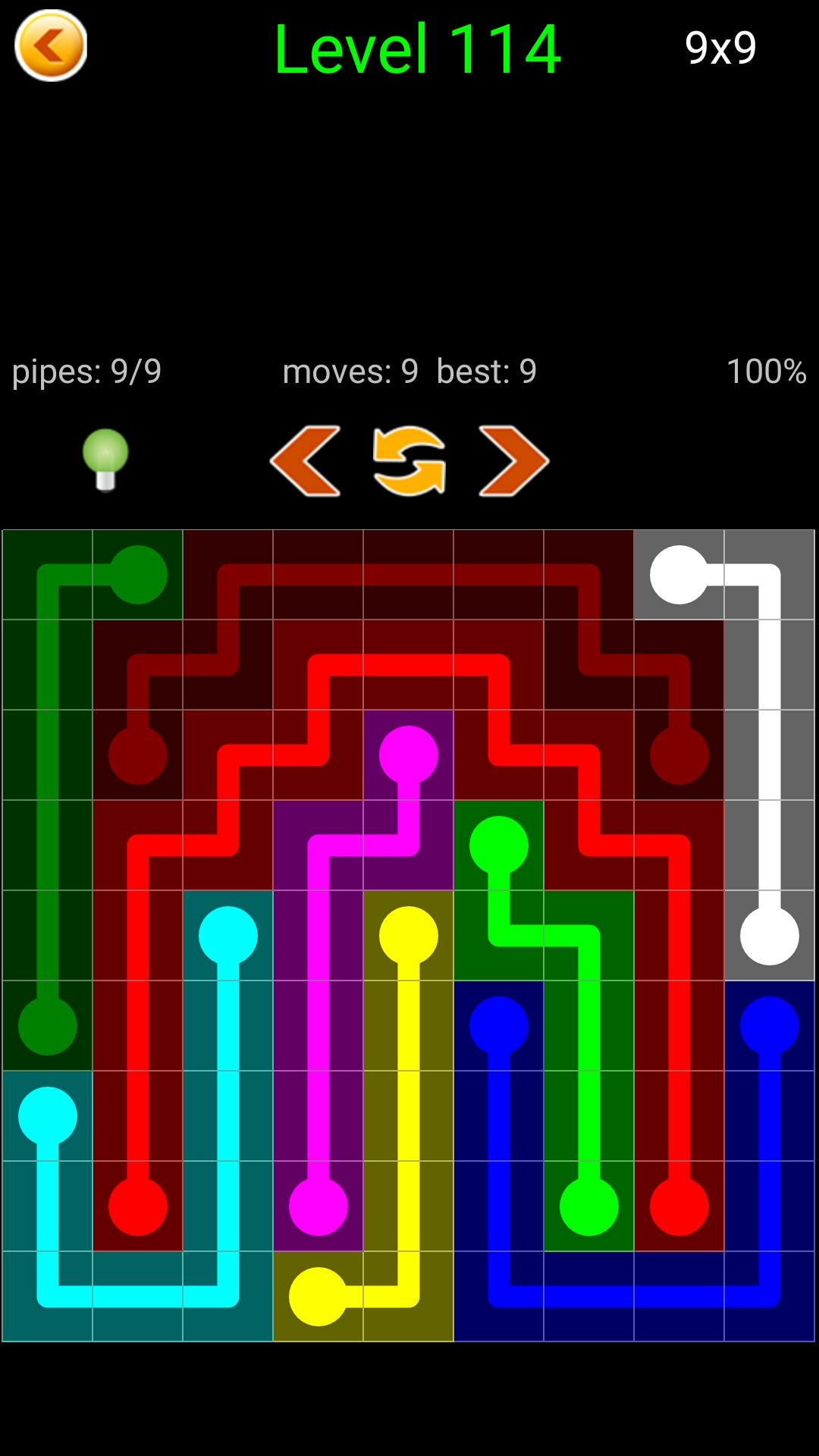Tap the magenta dot in the bottom area

[x=318, y=1206]
